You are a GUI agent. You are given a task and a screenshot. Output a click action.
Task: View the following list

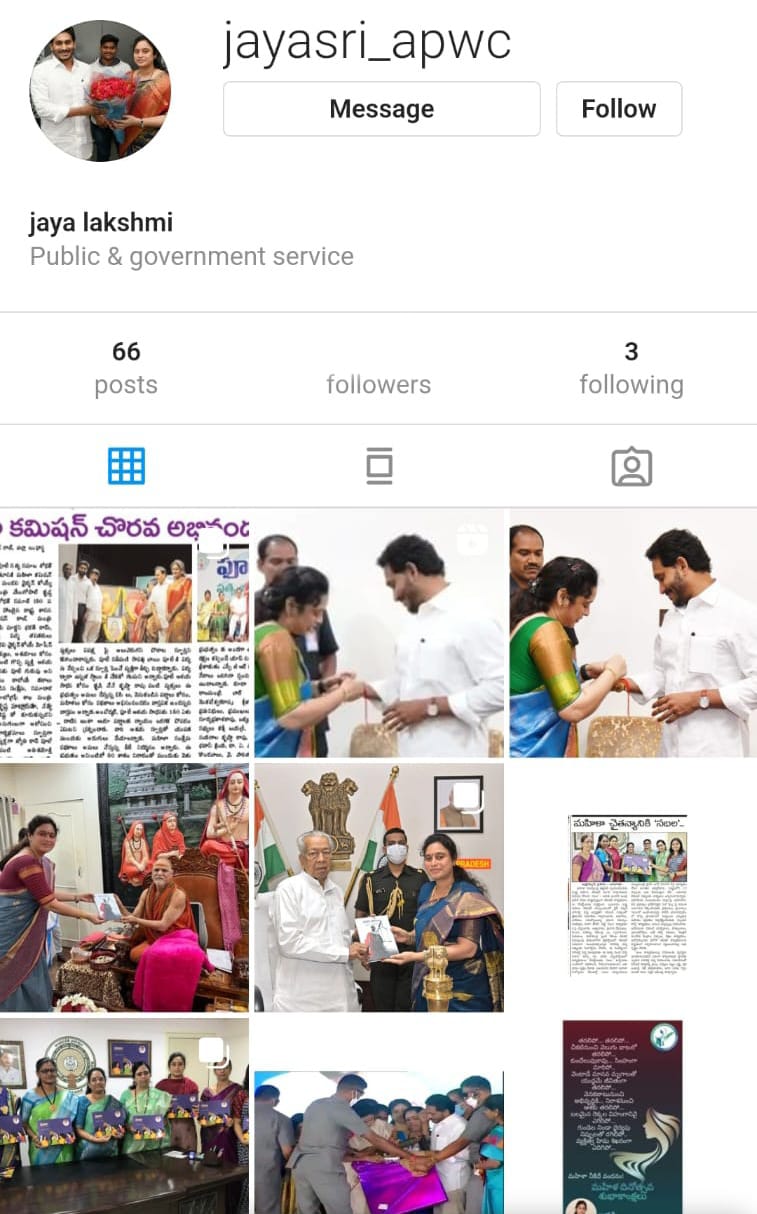(631, 368)
